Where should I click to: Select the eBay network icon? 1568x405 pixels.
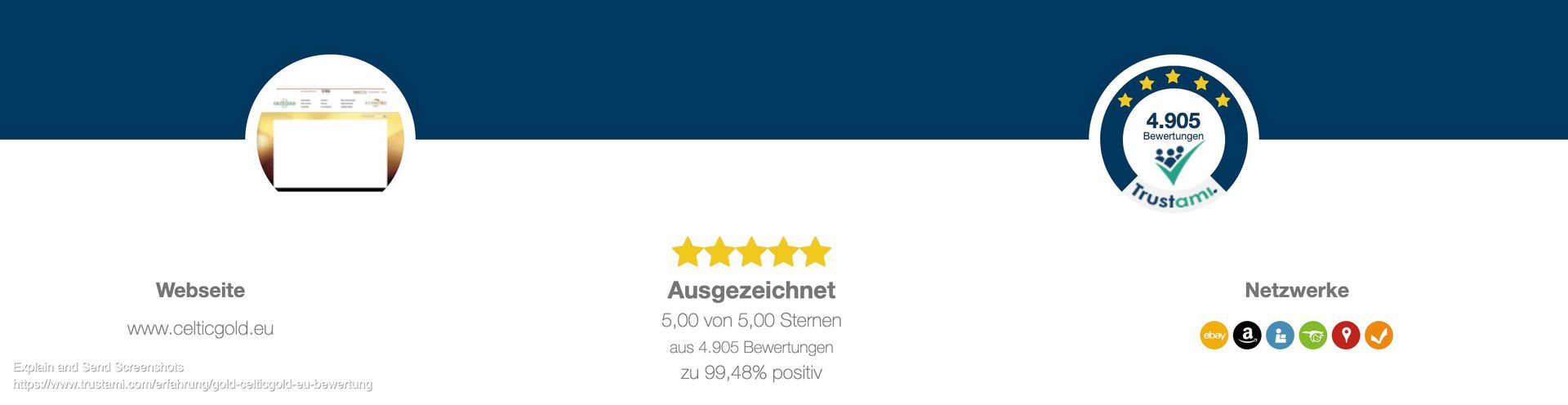(x=1214, y=336)
